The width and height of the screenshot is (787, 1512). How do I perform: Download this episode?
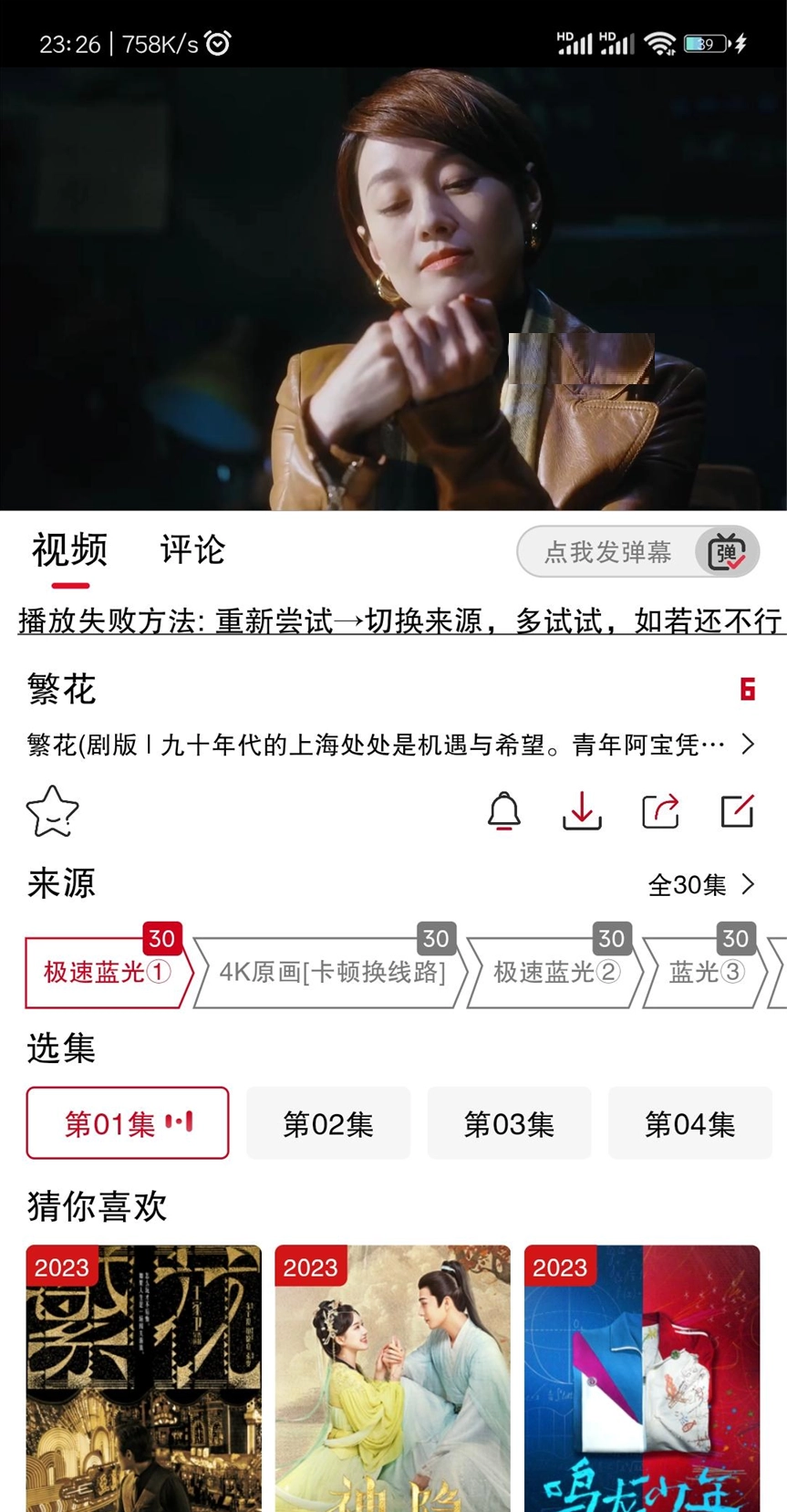(x=582, y=811)
